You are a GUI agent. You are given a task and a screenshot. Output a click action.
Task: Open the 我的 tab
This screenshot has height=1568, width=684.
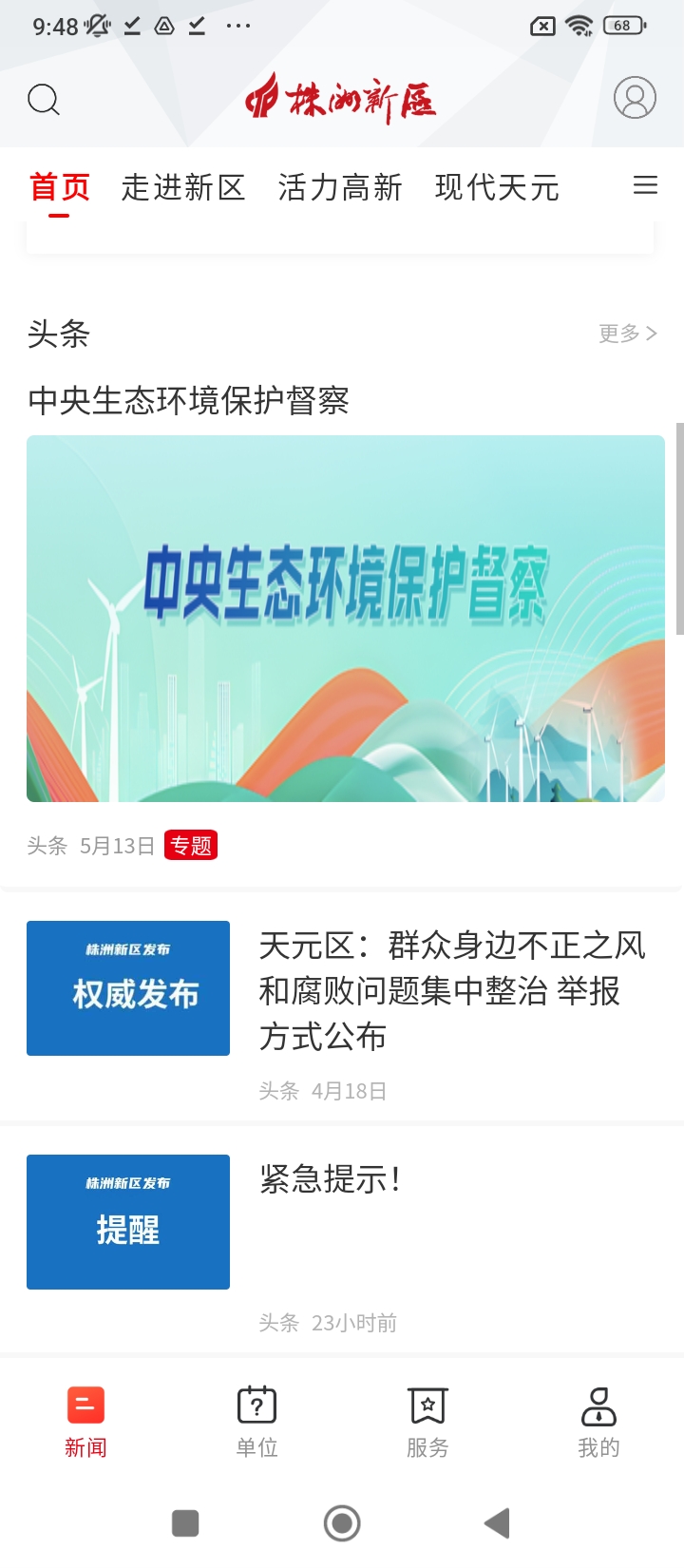598,1422
